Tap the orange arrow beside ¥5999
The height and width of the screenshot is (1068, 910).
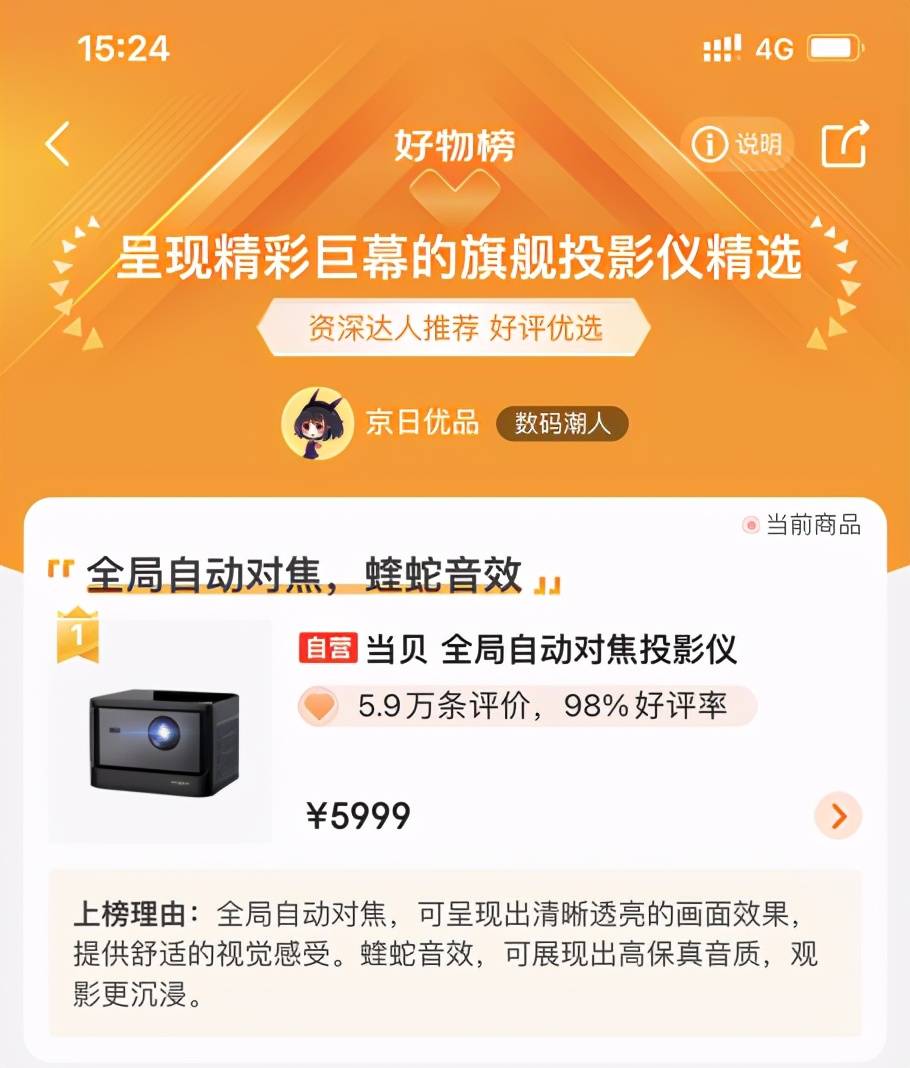pyautogui.click(x=838, y=817)
